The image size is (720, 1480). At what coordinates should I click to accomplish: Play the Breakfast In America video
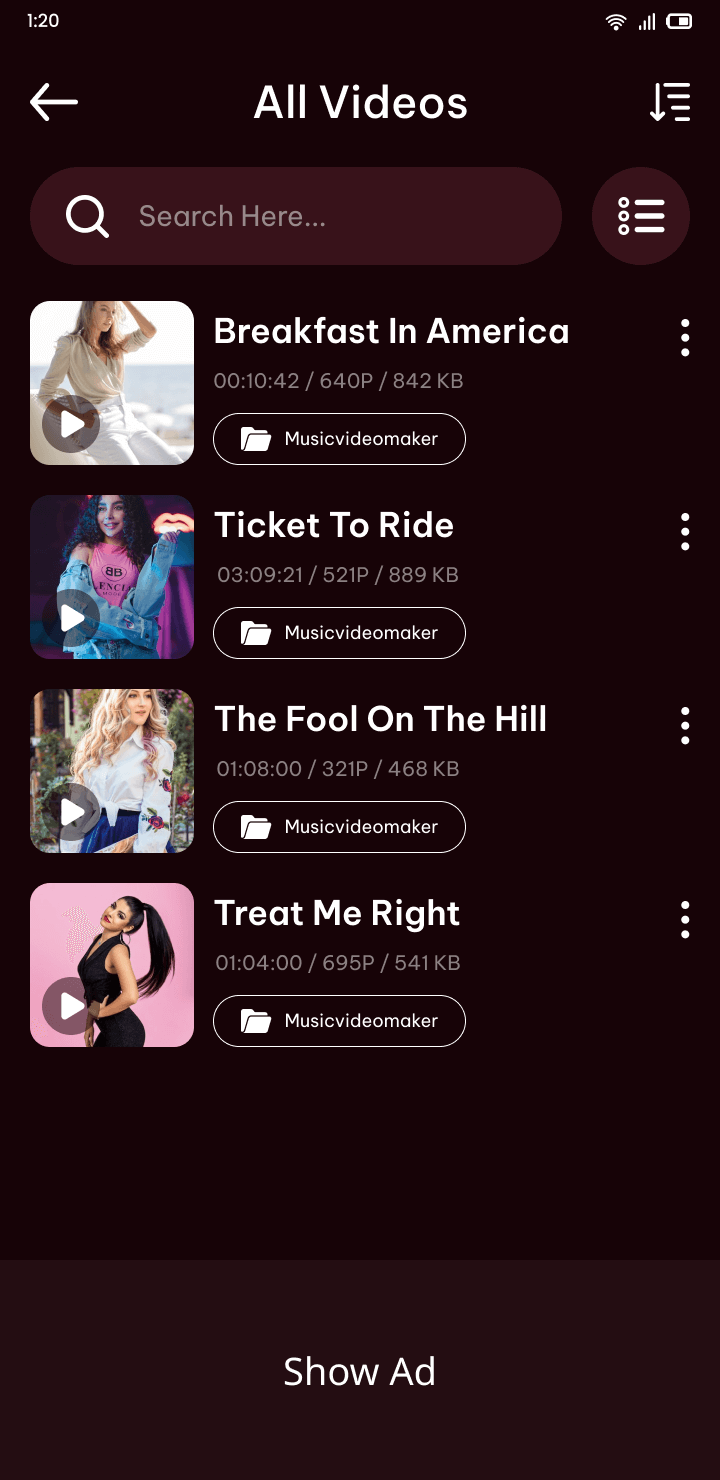[x=71, y=424]
